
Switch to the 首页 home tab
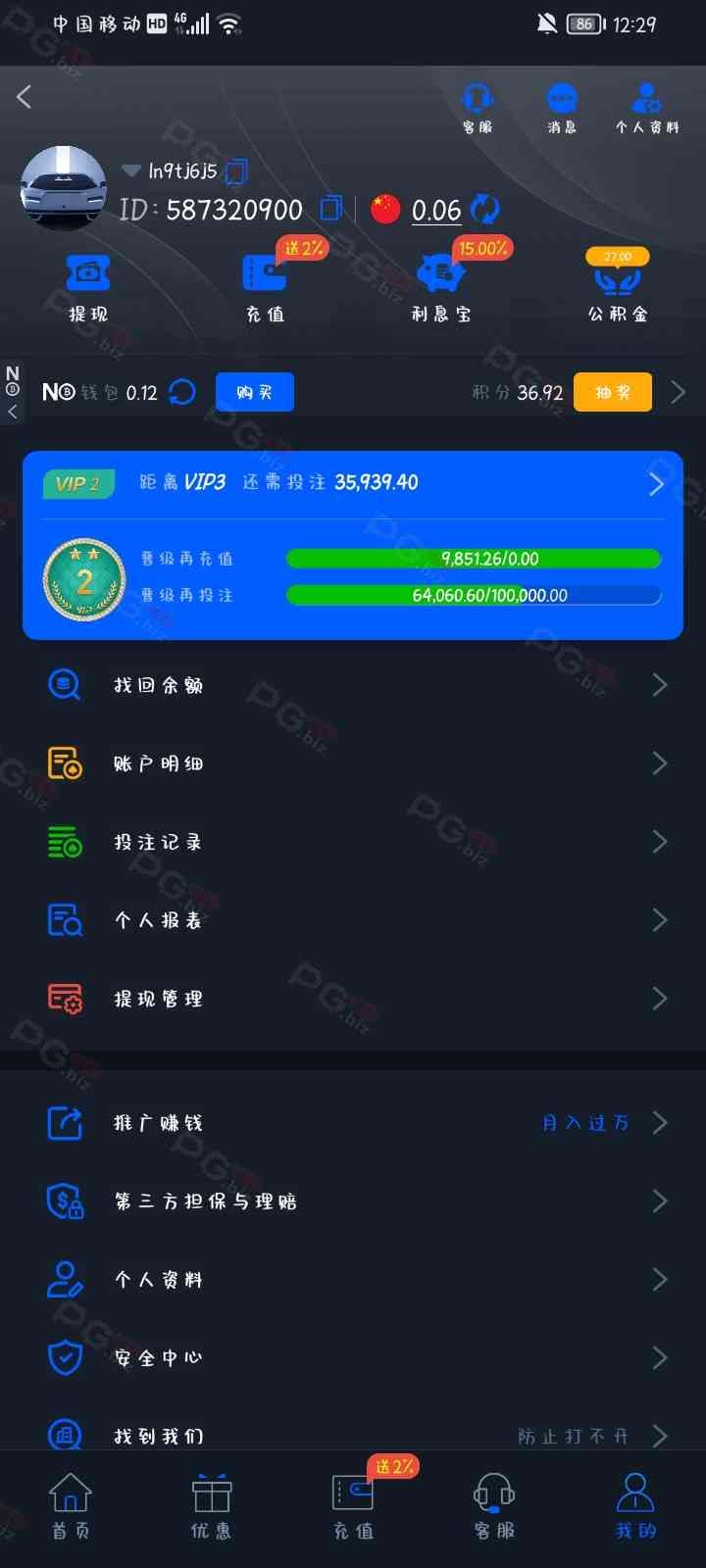click(71, 1506)
